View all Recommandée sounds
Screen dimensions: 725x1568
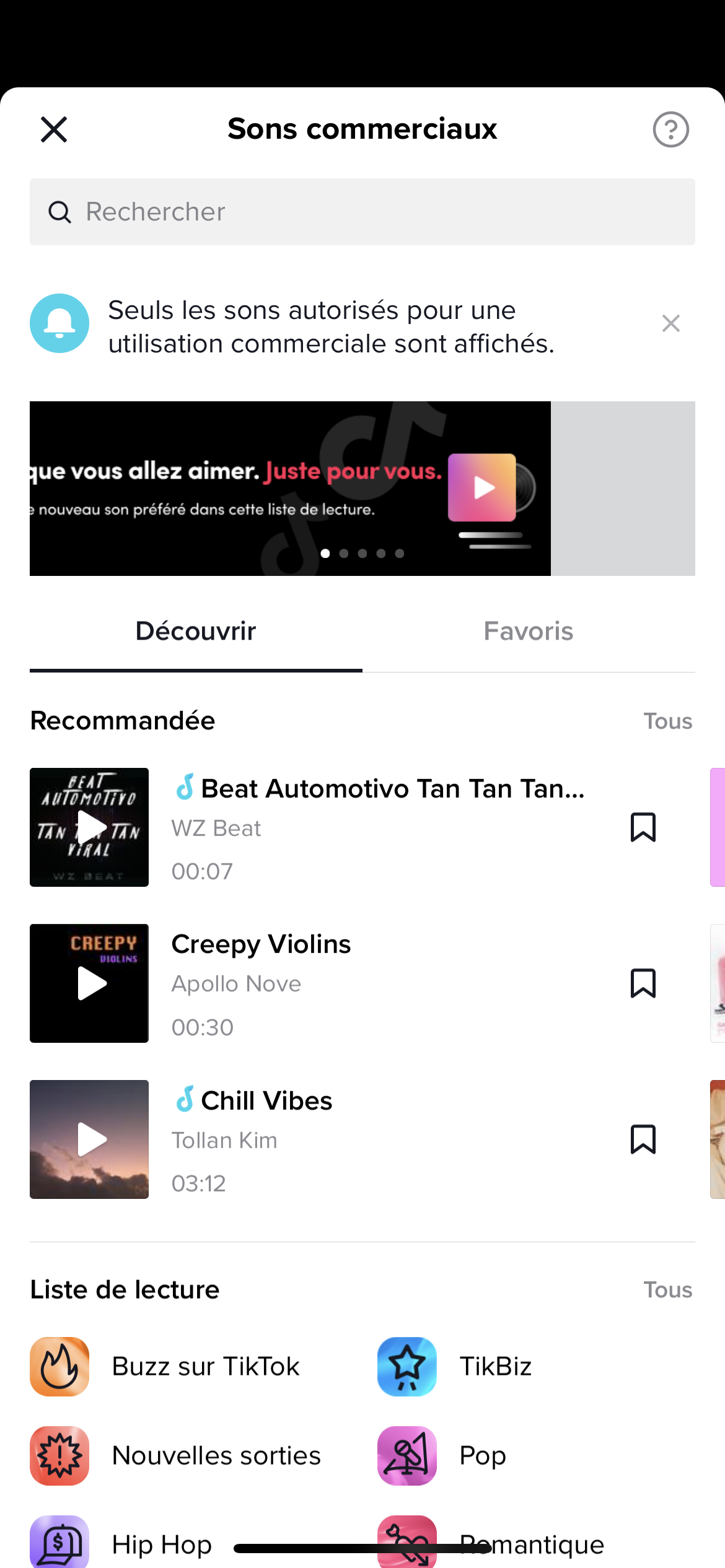click(x=667, y=721)
